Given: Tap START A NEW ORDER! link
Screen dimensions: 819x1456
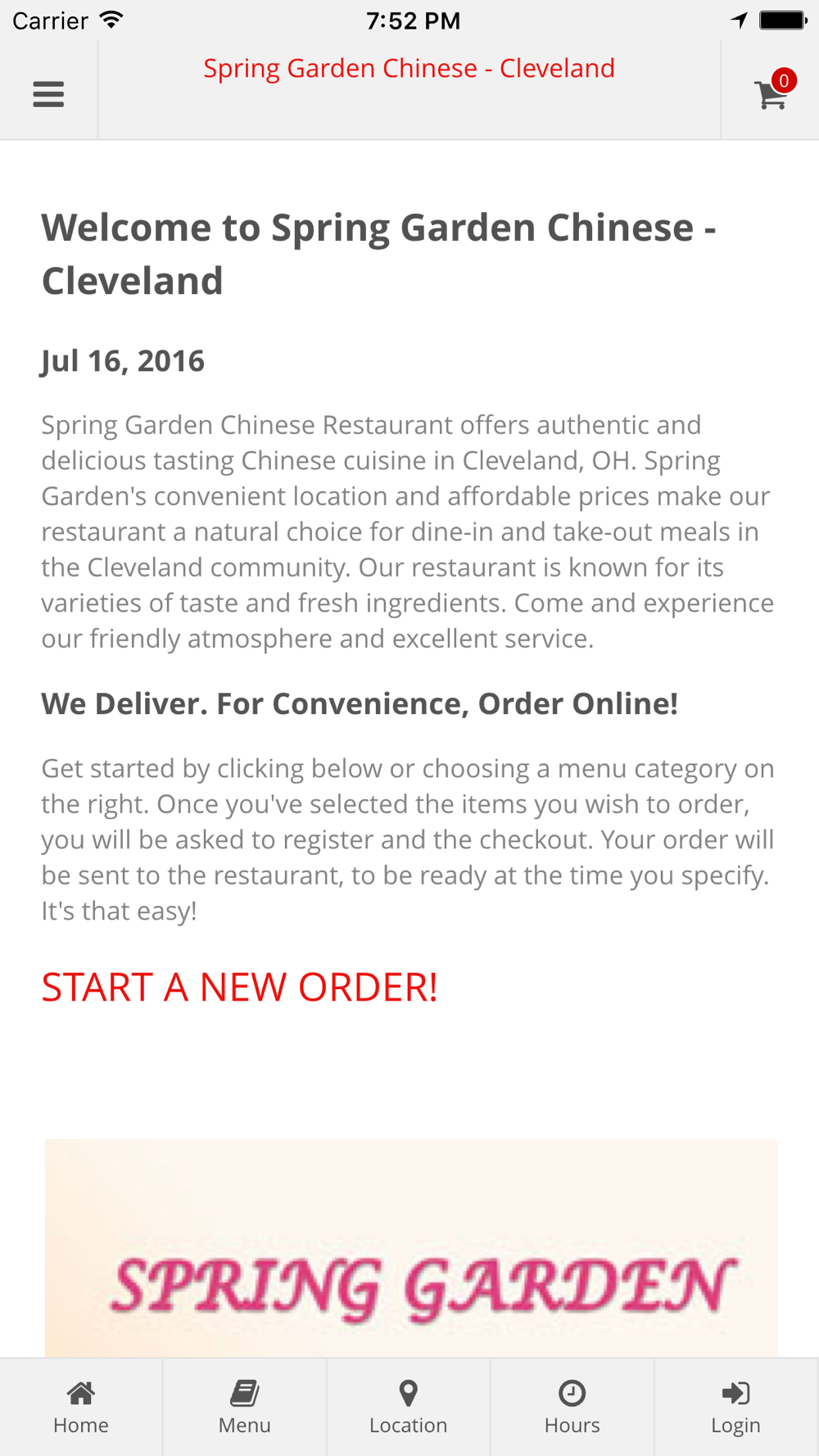Looking at the screenshot, I should click(x=239, y=987).
